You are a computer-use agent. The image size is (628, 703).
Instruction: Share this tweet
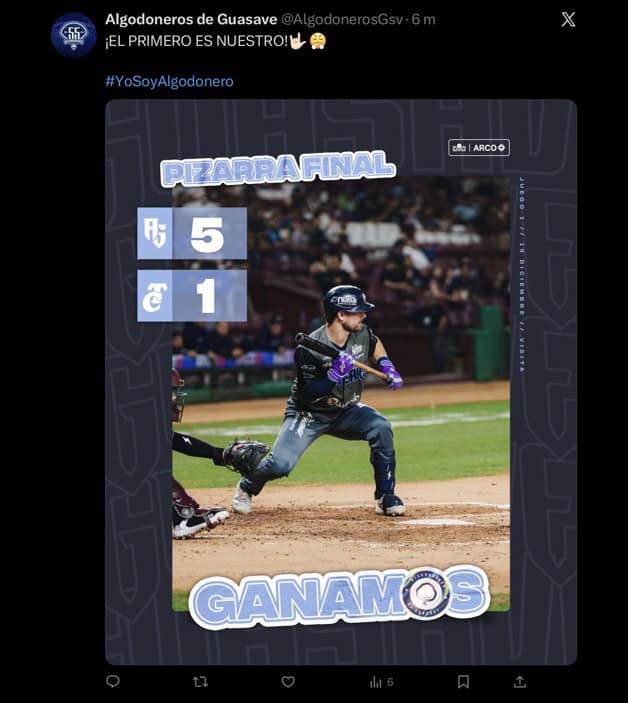(519, 681)
